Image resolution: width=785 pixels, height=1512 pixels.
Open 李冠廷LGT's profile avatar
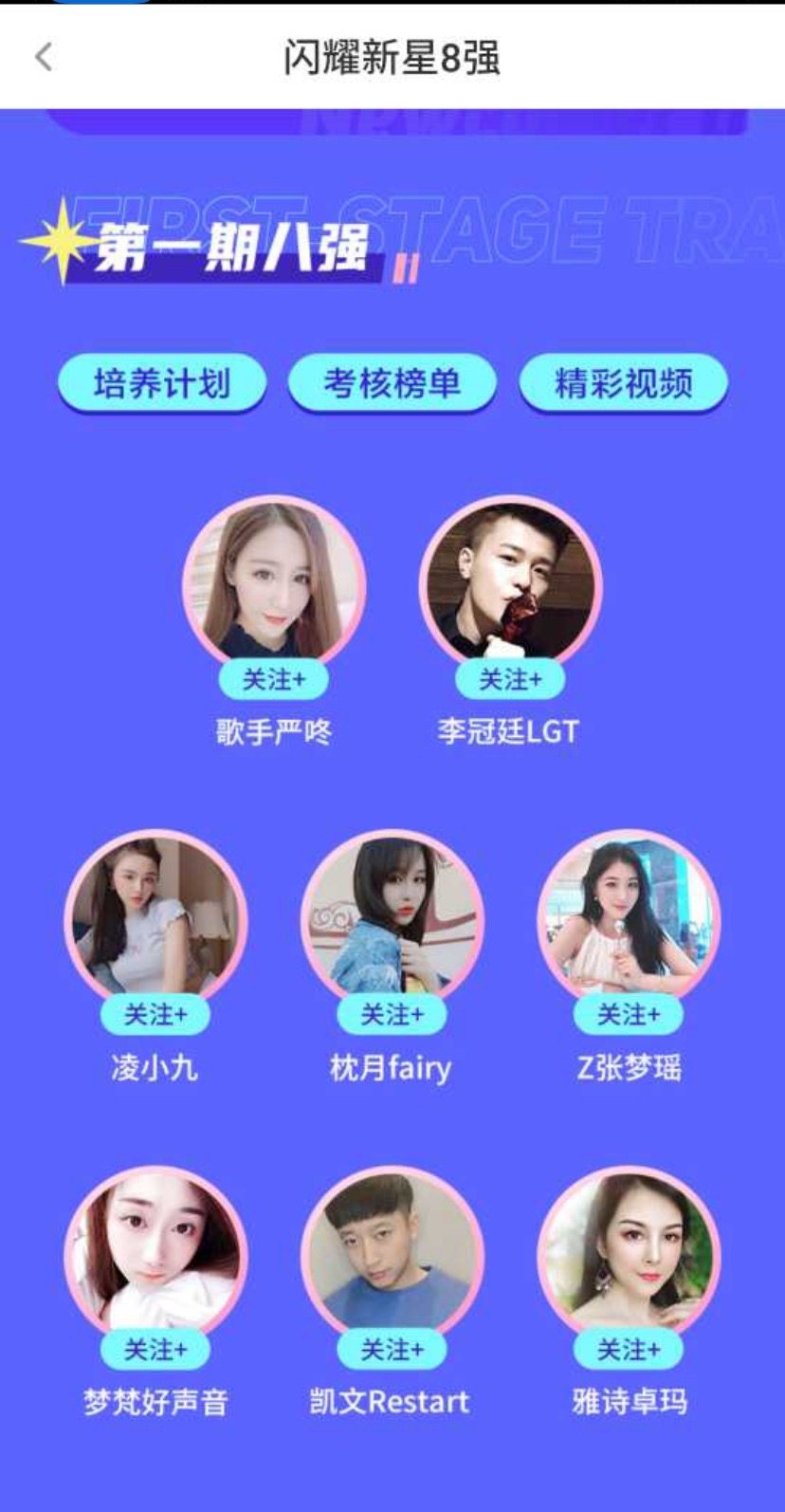(510, 581)
